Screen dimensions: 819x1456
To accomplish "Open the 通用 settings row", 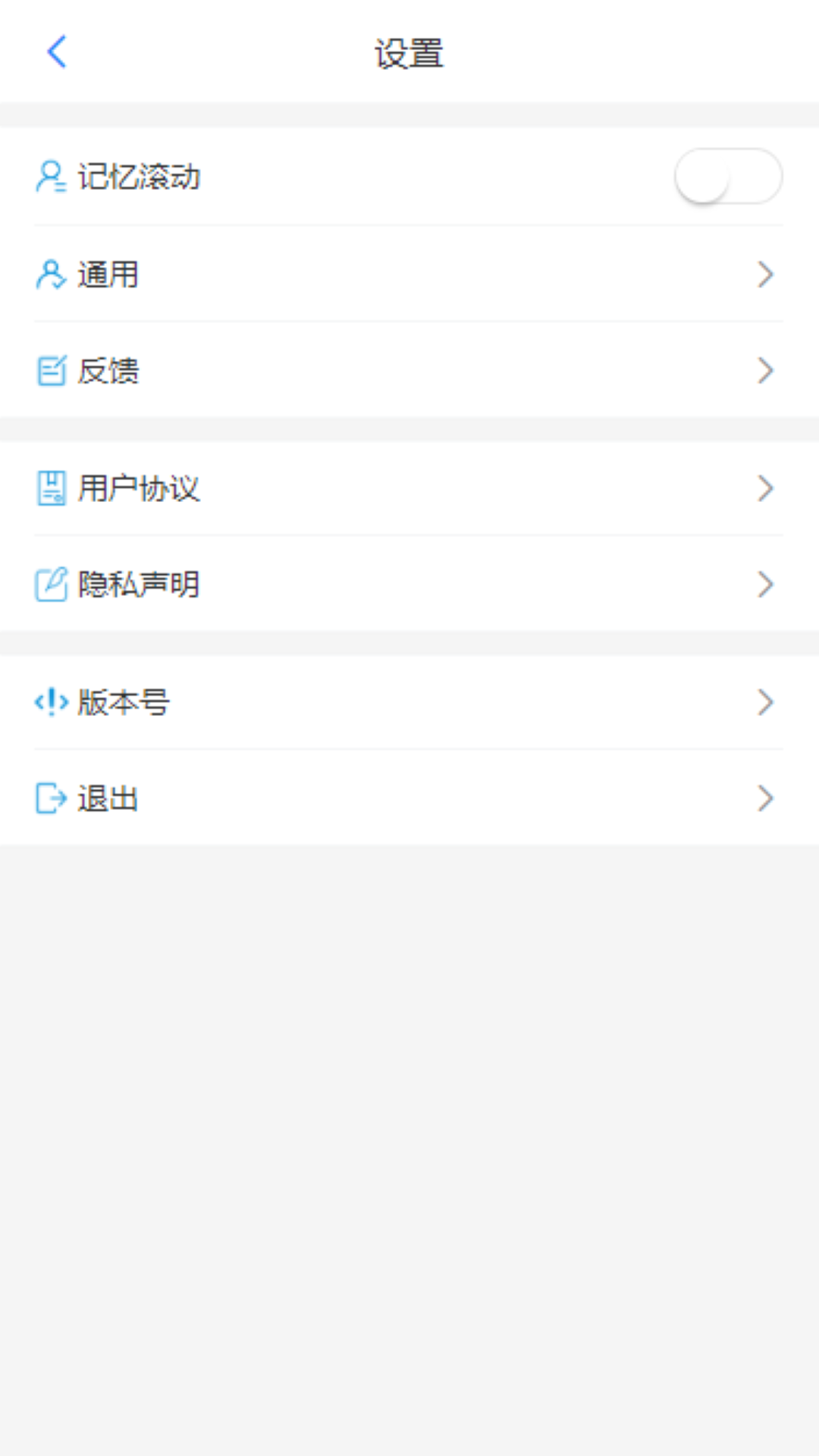I will [x=409, y=275].
